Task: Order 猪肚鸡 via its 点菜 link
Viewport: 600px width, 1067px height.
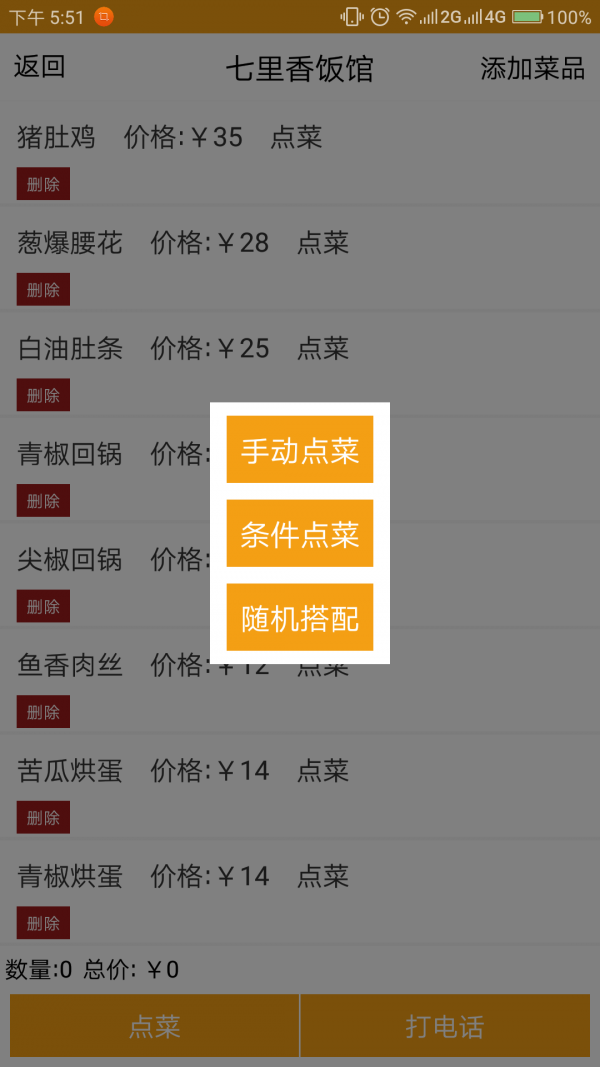Action: tap(296, 137)
